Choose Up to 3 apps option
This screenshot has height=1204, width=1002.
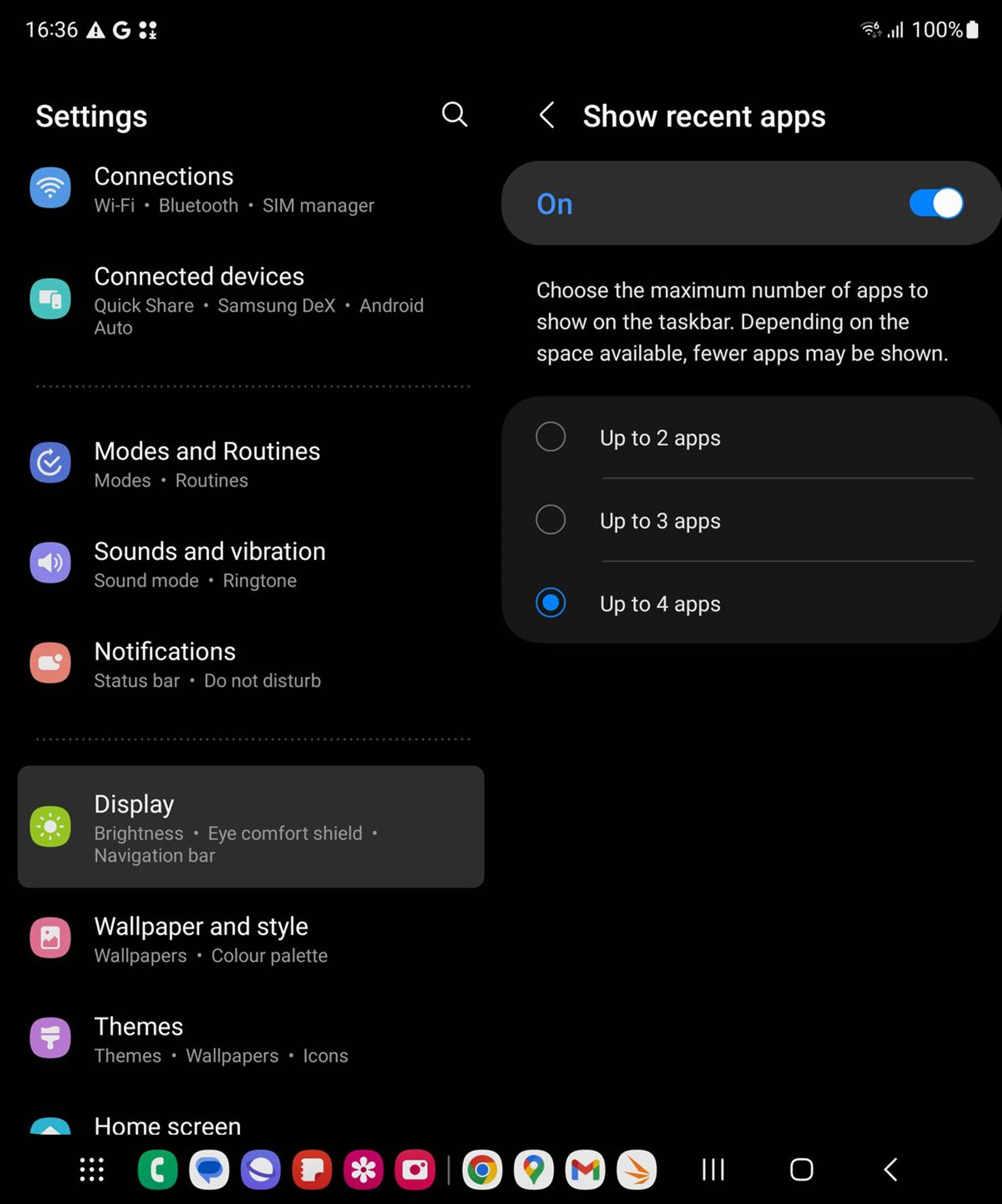pyautogui.click(x=550, y=520)
